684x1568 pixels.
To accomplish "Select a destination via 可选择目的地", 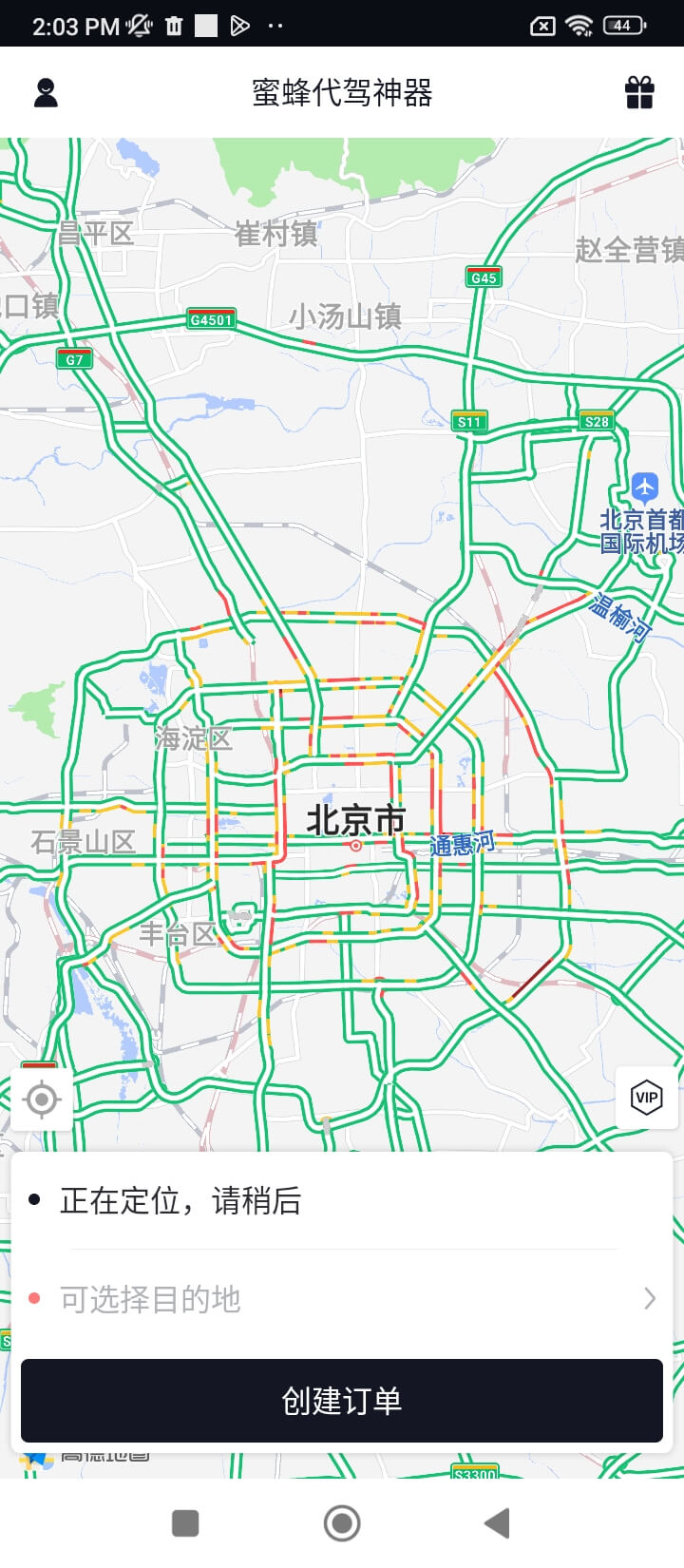I will click(x=342, y=1299).
